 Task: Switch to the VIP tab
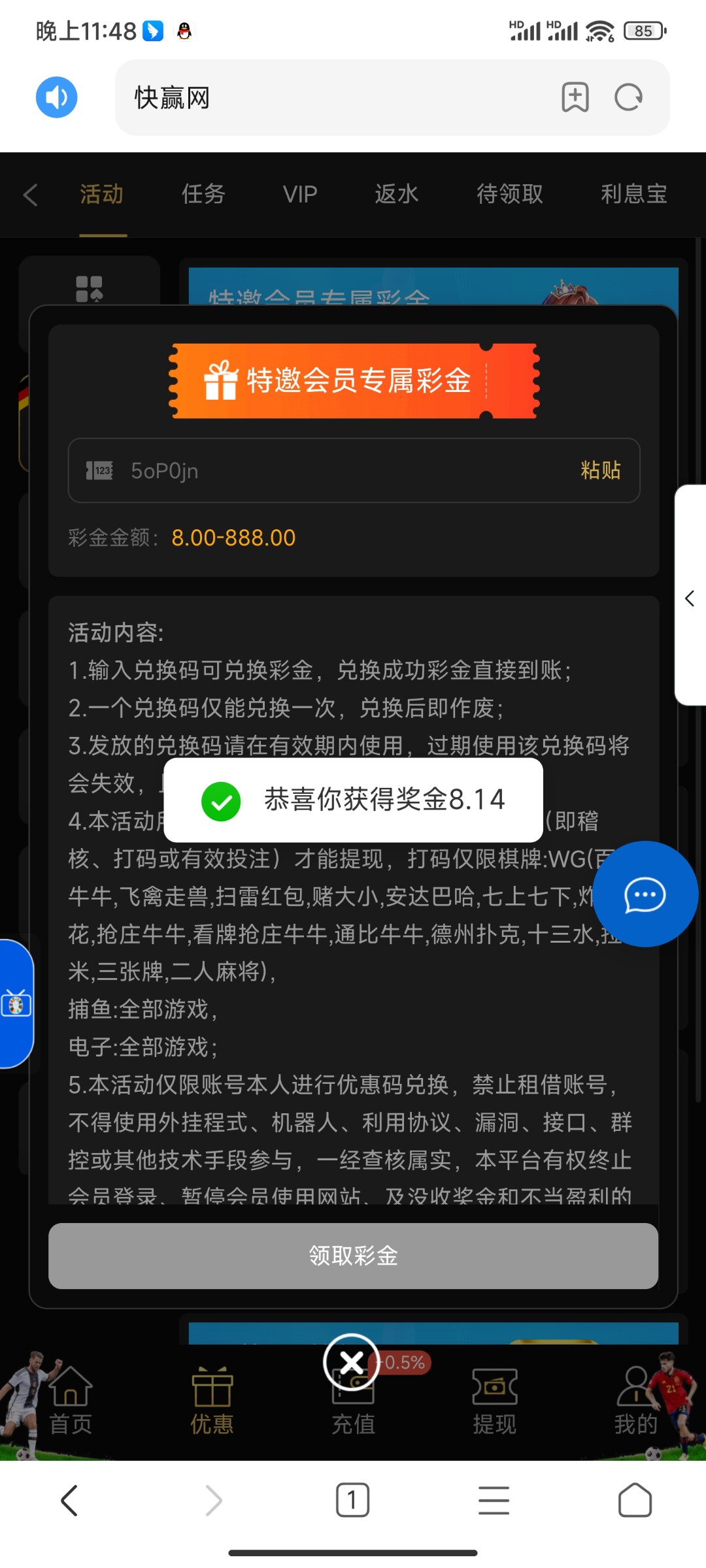tap(300, 195)
